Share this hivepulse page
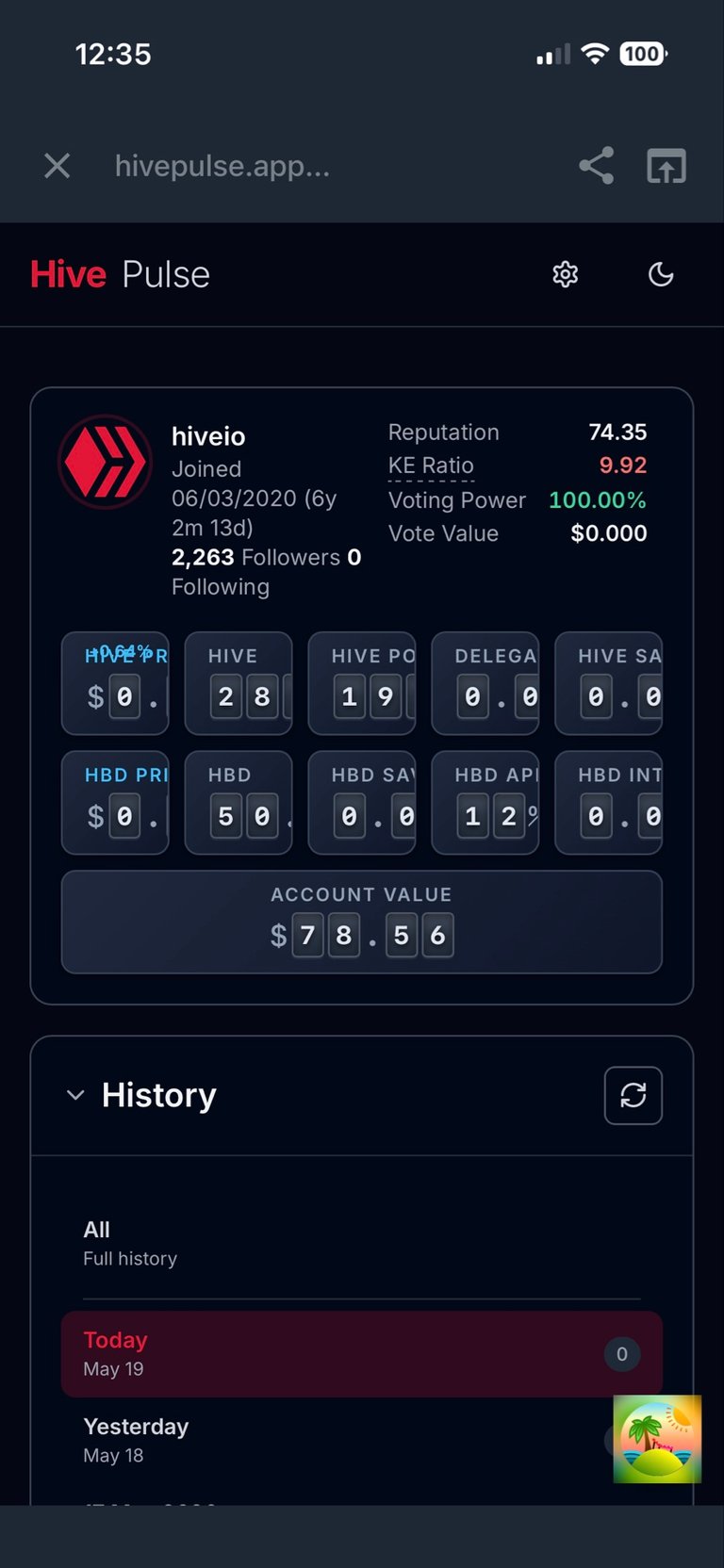This screenshot has width=724, height=1568. click(596, 166)
